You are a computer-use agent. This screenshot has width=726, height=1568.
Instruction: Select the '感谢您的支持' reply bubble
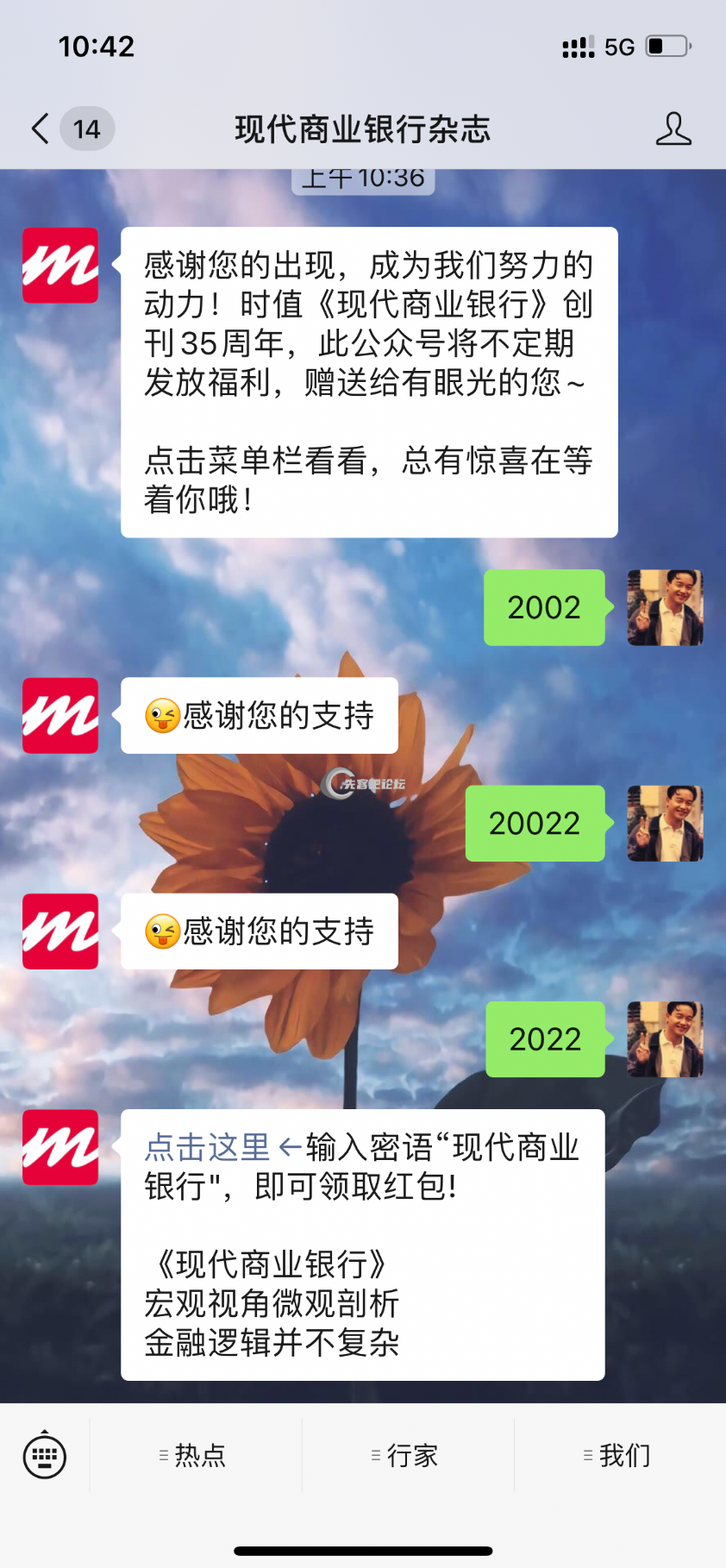[x=259, y=715]
